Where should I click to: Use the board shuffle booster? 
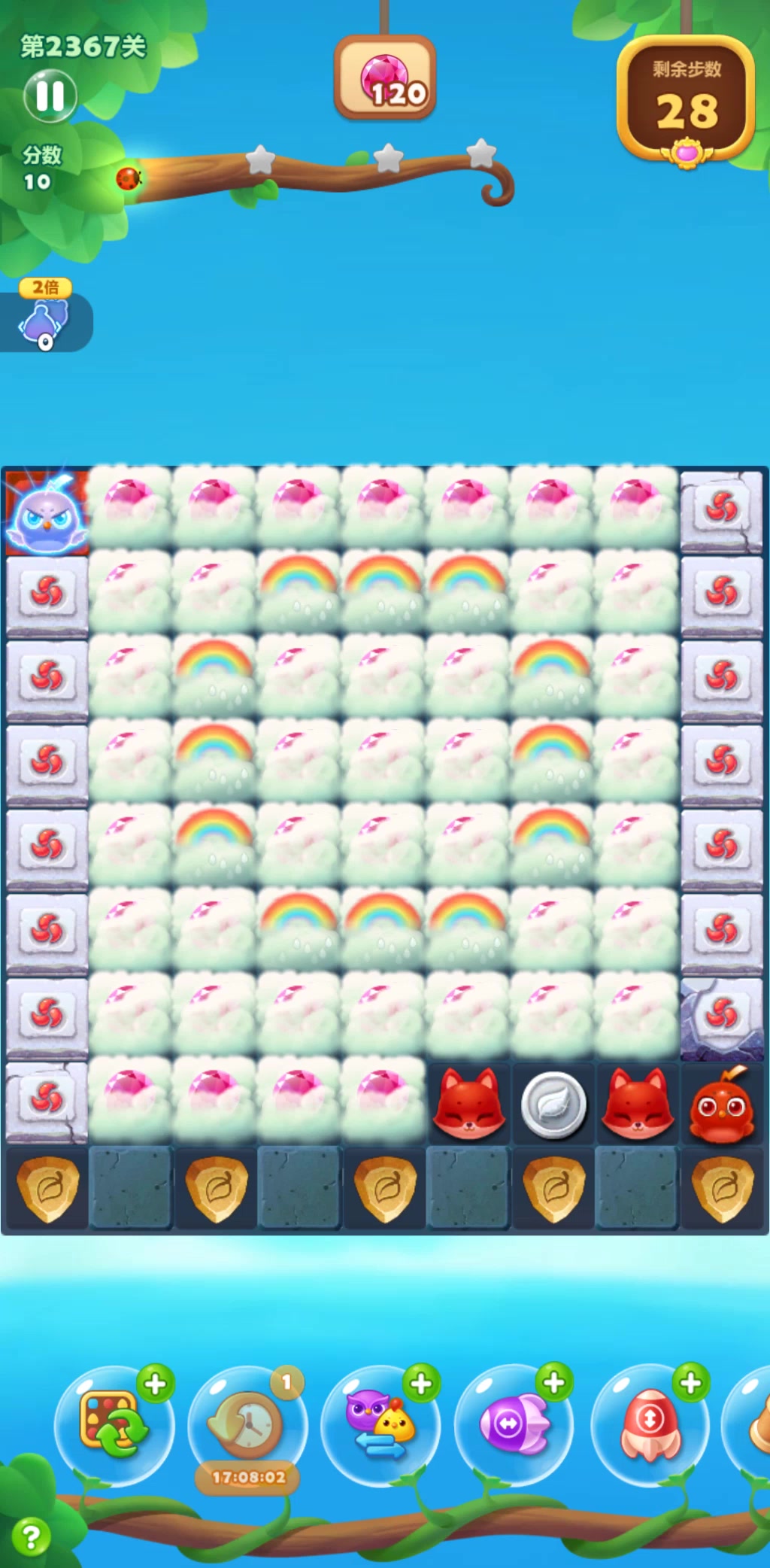coord(114,1424)
